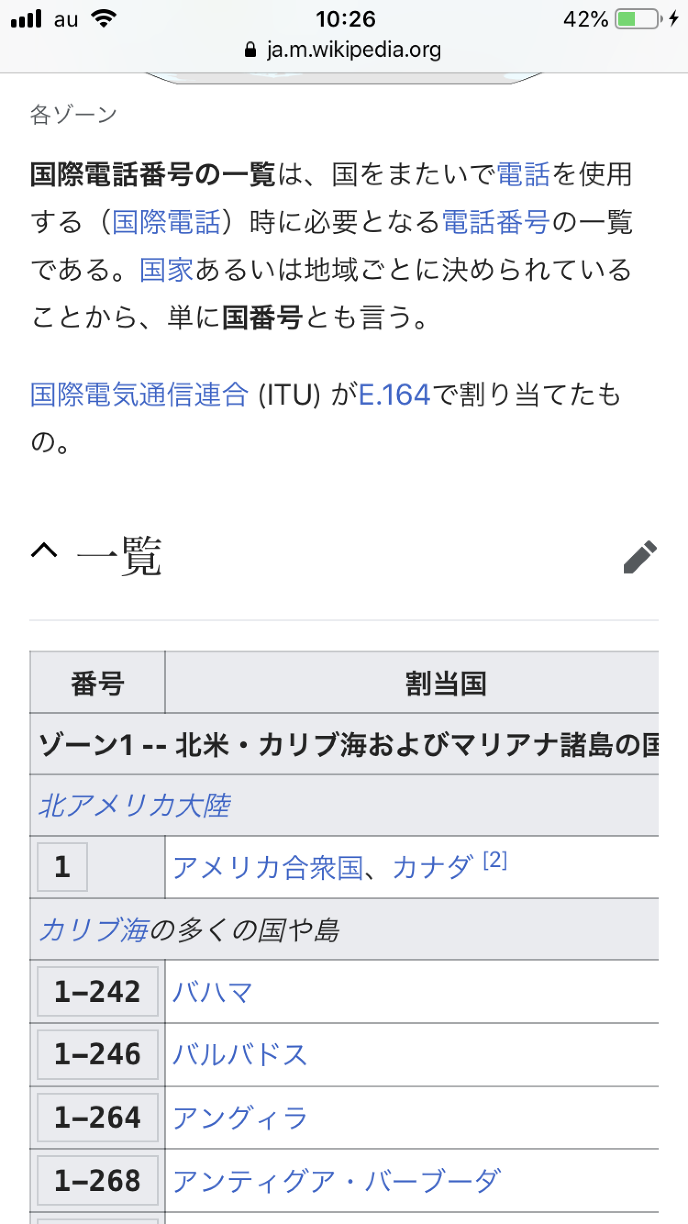Open the カナダ link
Image resolution: width=688 pixels, height=1224 pixels.
(x=431, y=867)
